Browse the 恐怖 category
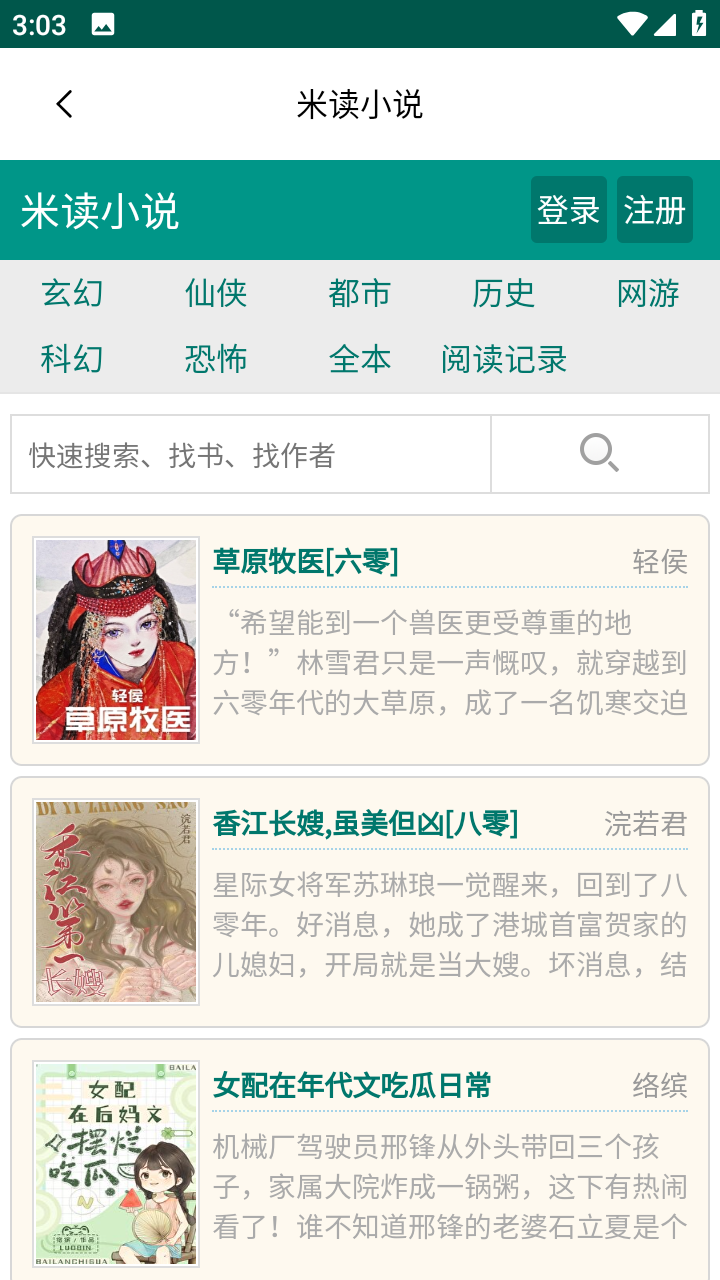 [x=216, y=359]
